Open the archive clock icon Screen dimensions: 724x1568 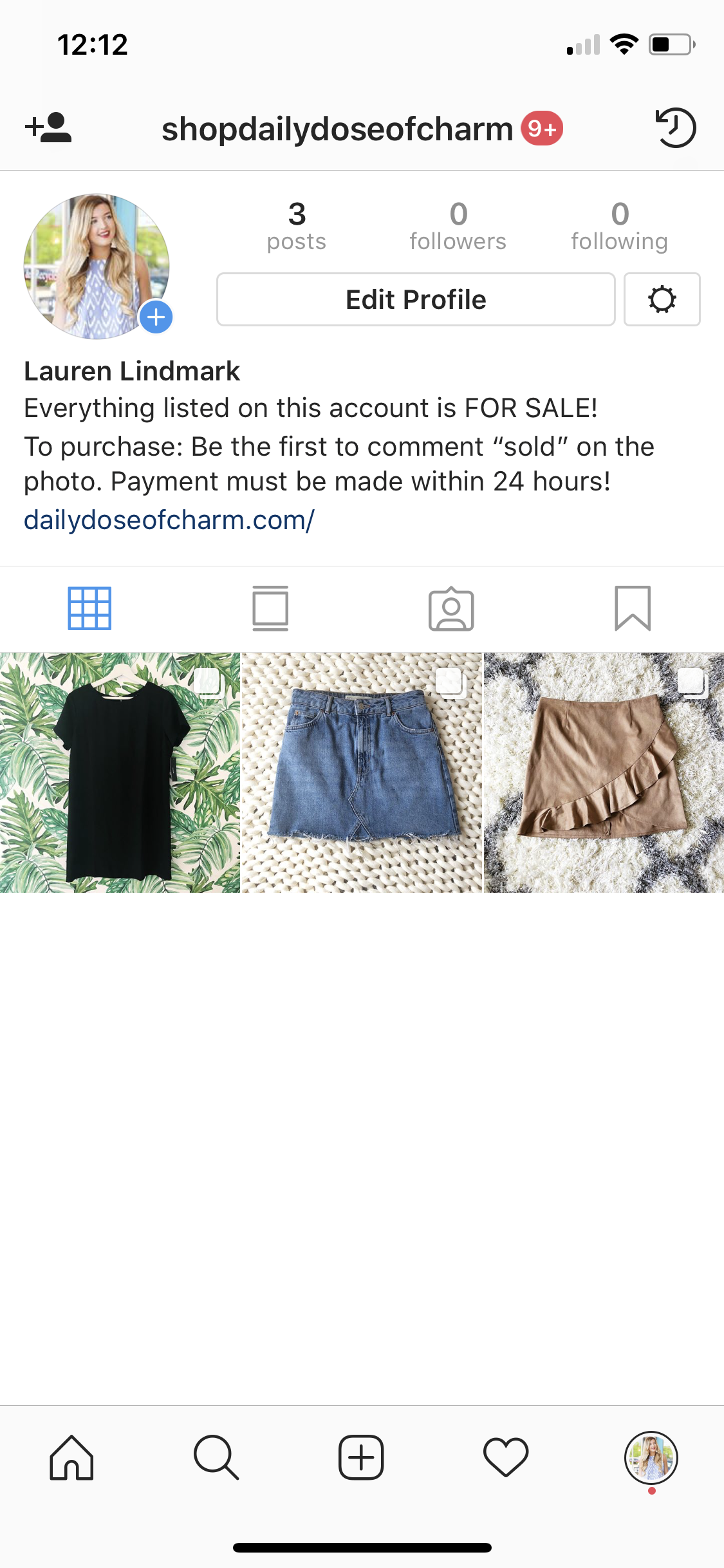(x=675, y=127)
